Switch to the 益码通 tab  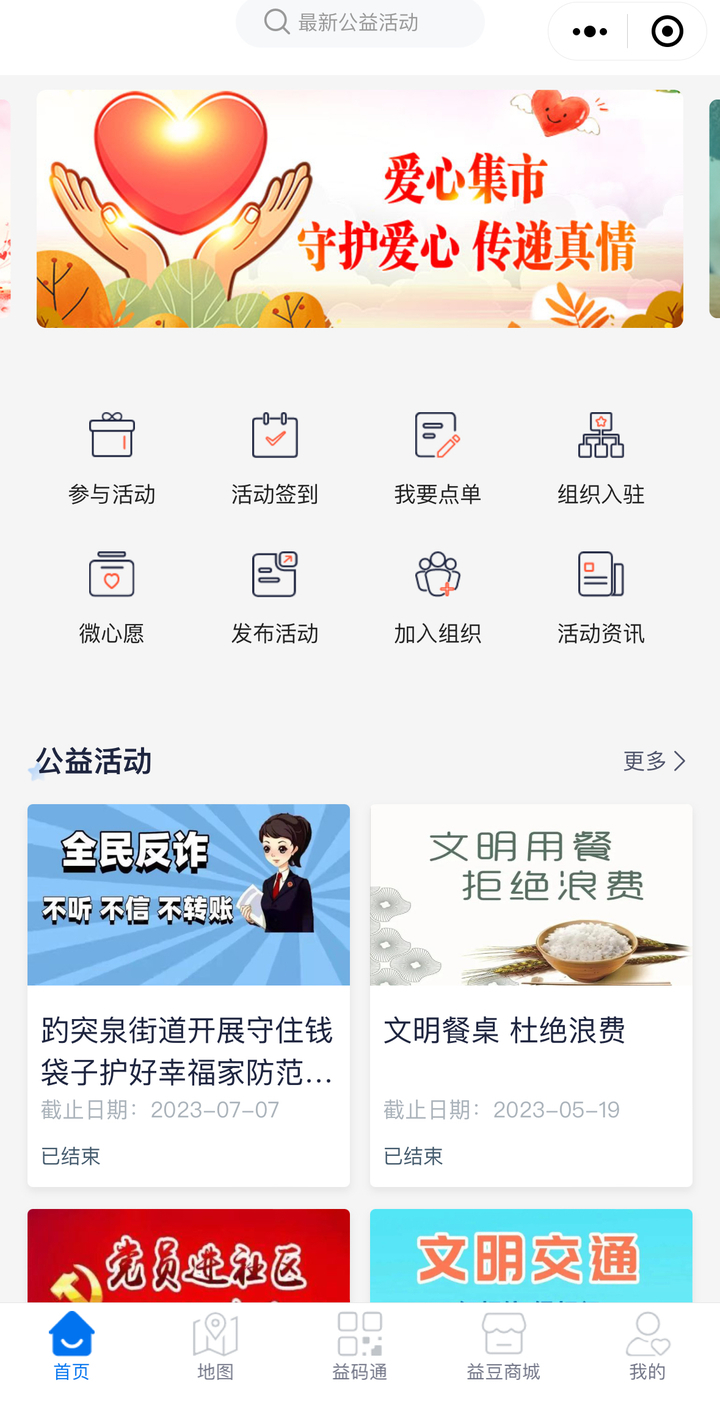coord(359,1346)
